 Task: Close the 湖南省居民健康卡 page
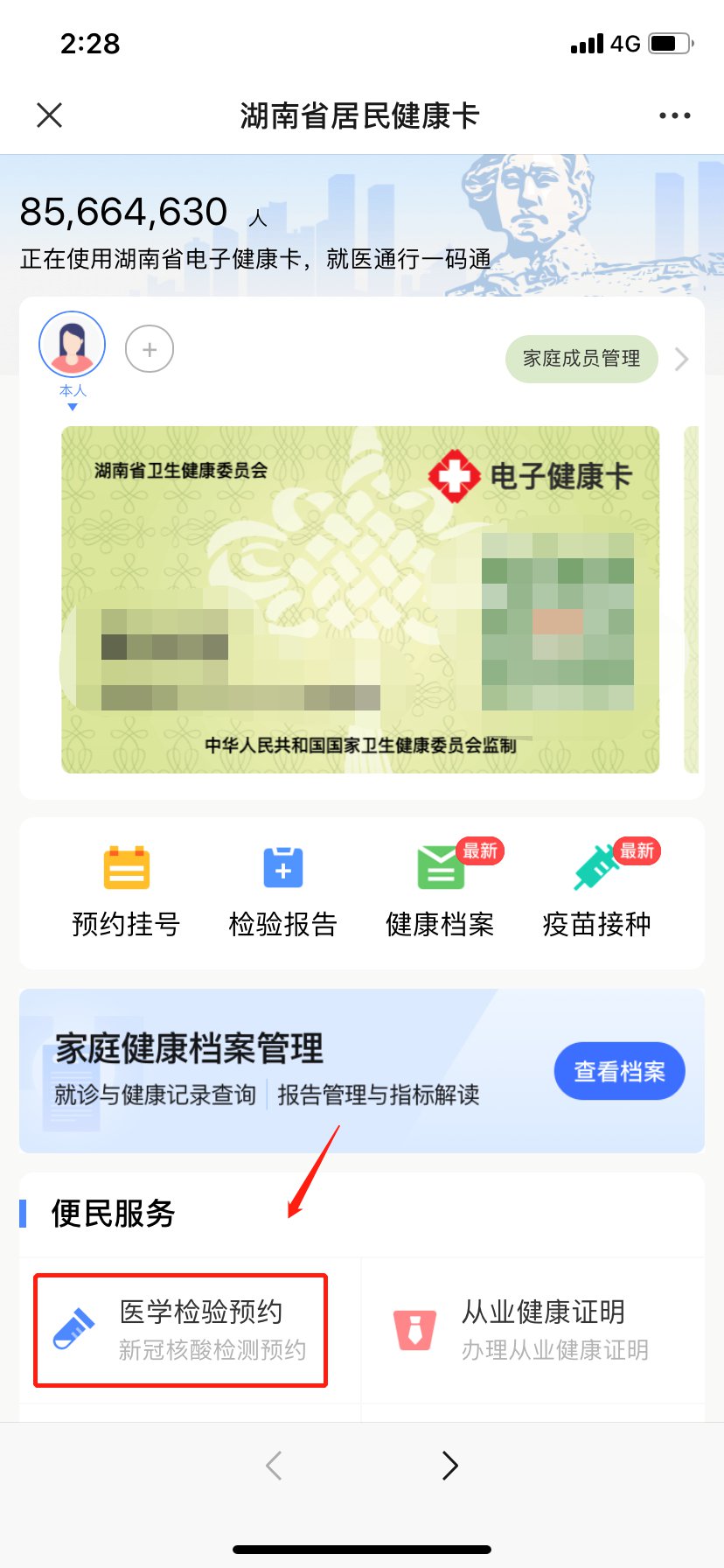[x=50, y=115]
